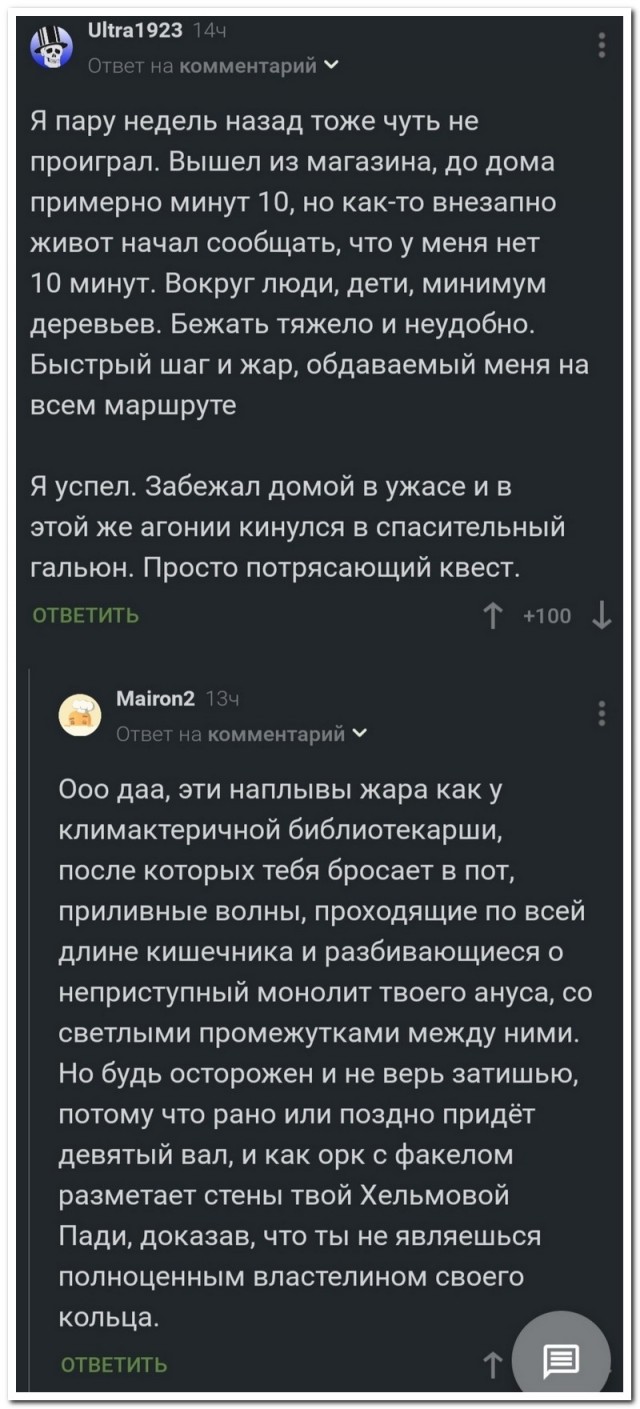Upvote Ultra1923's comment
640x1409 pixels.
491,616
